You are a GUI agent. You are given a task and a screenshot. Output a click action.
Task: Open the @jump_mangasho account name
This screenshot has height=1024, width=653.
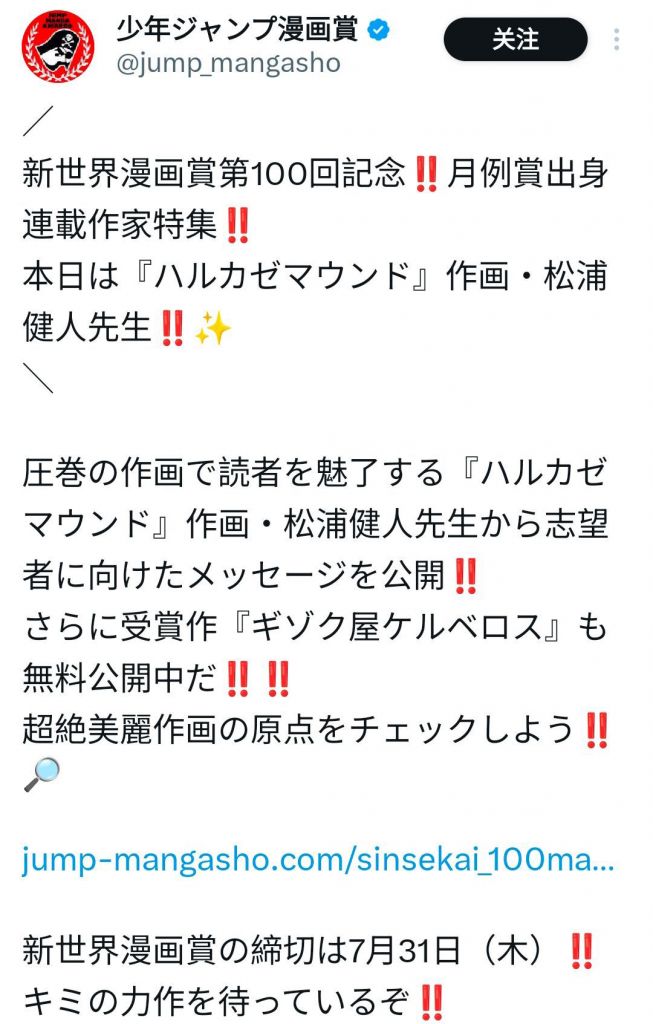(230, 62)
